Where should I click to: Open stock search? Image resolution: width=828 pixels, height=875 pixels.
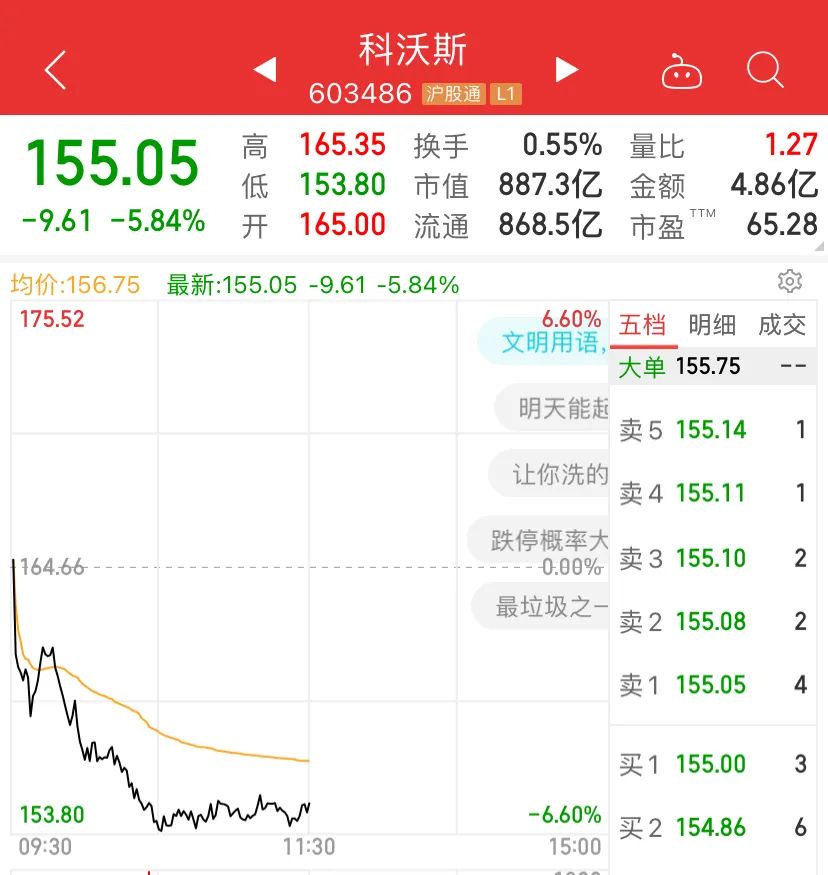[x=765, y=71]
